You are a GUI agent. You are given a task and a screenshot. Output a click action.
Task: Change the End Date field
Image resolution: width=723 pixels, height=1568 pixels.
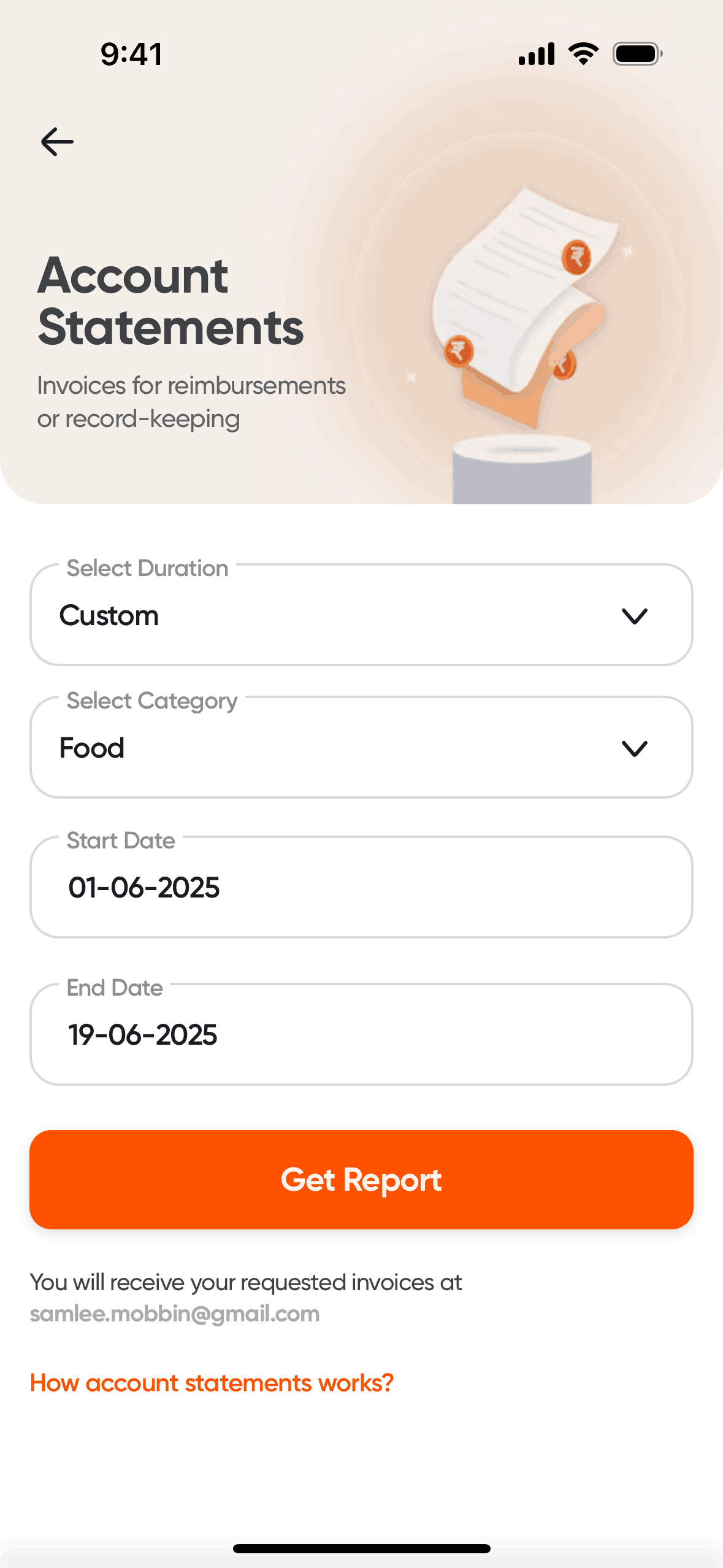point(361,1034)
